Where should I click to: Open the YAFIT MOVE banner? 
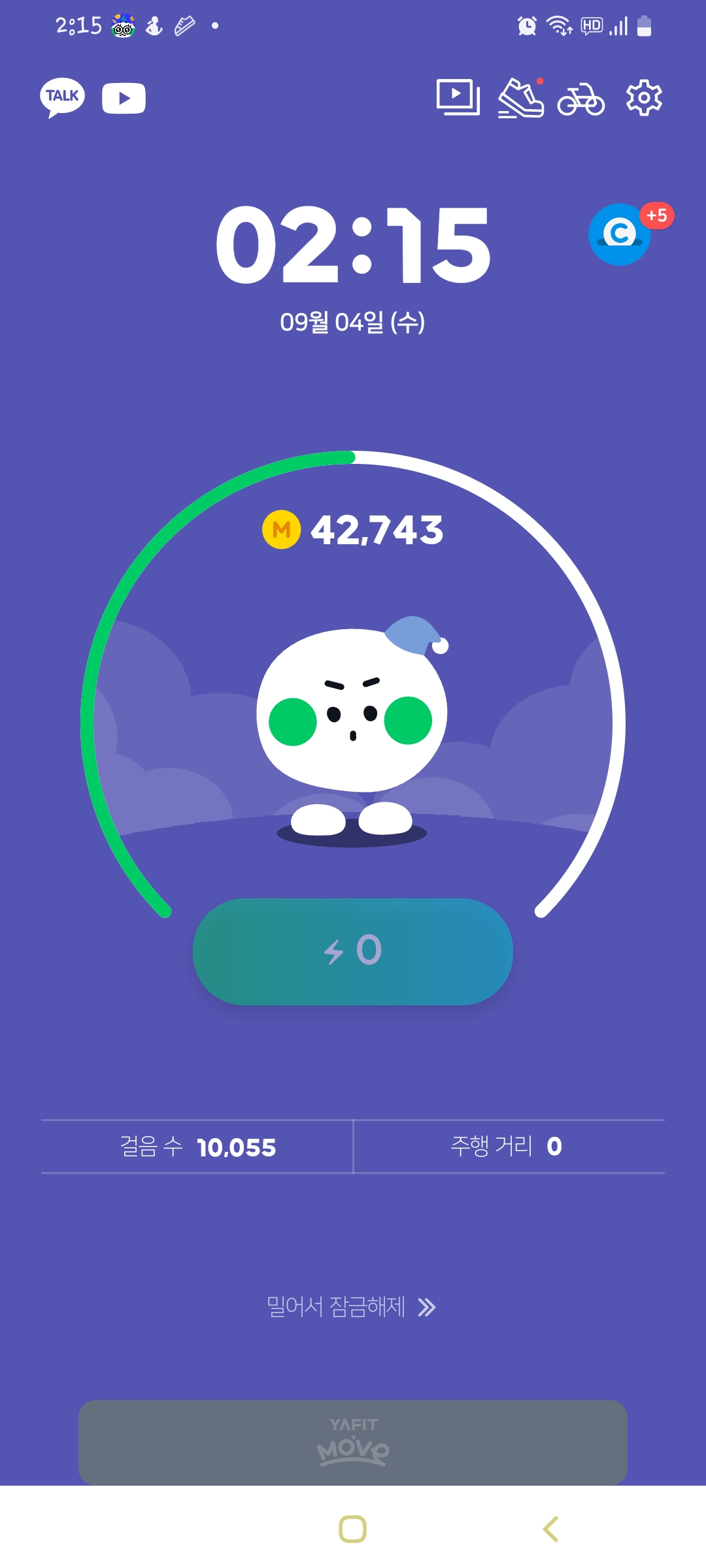pos(353,1442)
